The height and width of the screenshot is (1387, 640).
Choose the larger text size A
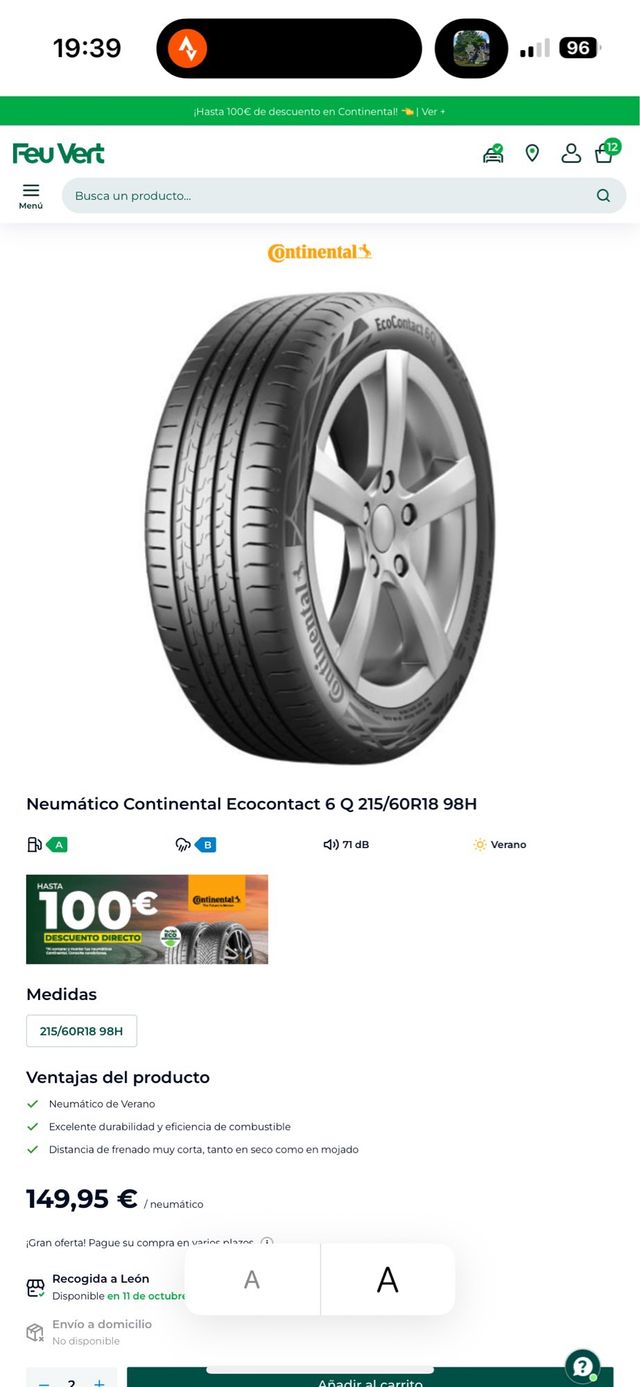tap(387, 1279)
